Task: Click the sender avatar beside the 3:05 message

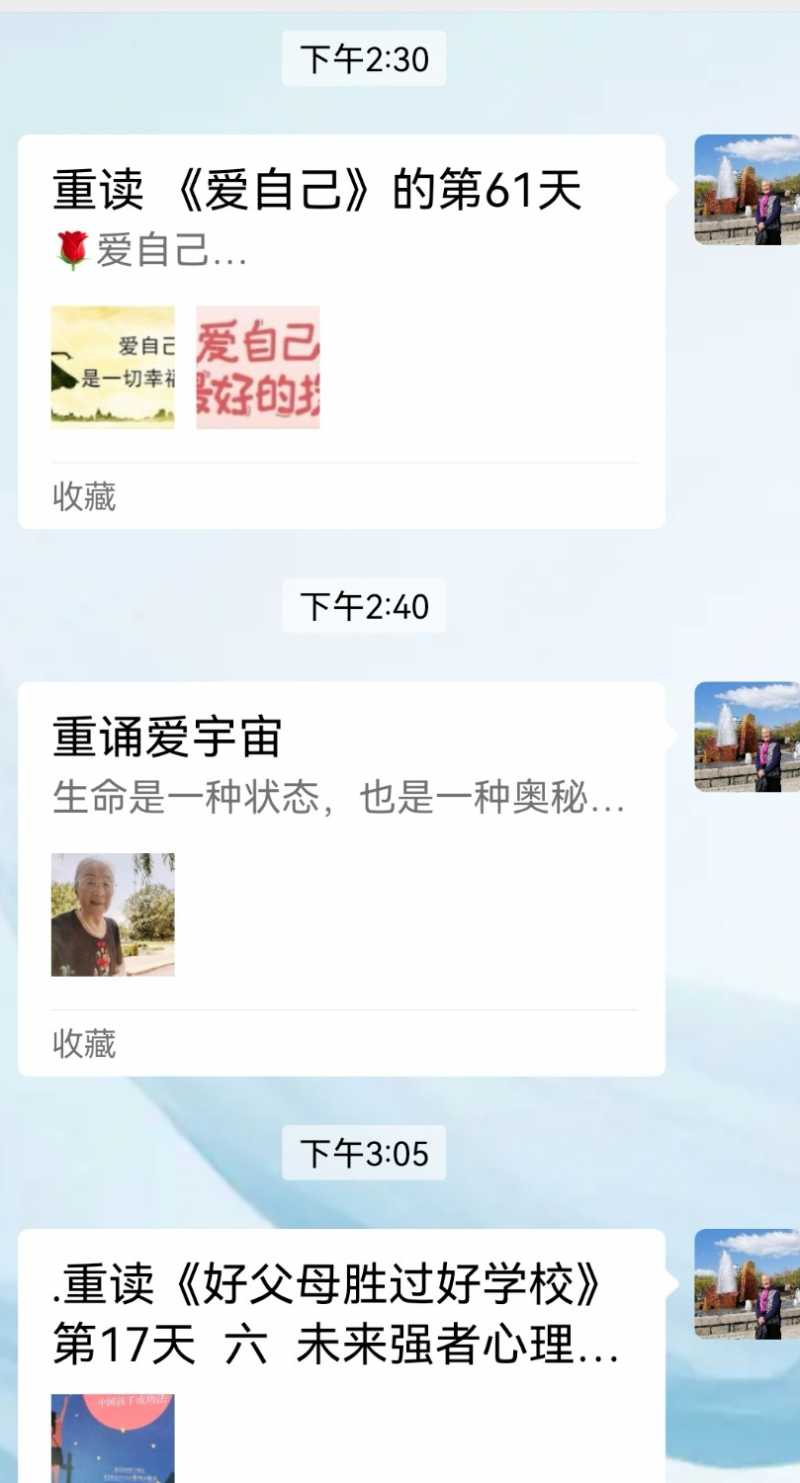Action: pos(745,1287)
